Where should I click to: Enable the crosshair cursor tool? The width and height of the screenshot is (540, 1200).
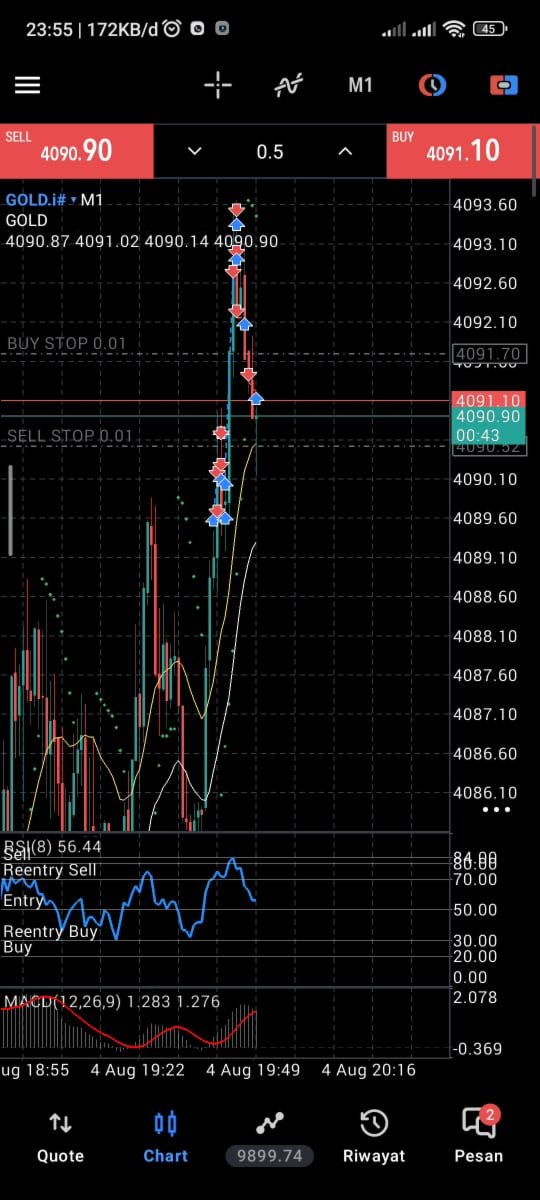click(x=217, y=85)
